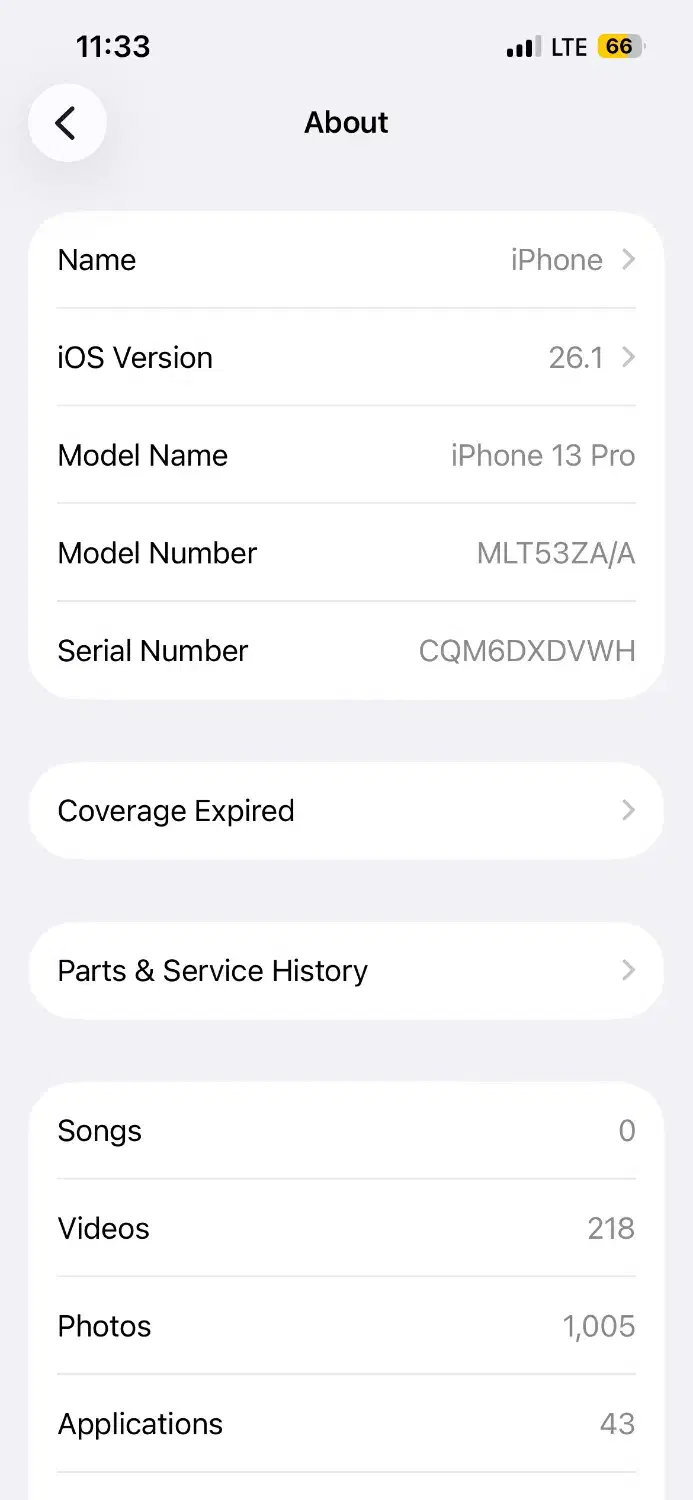This screenshot has width=693, height=1500.
Task: Go back from the About screen
Action: (66, 123)
